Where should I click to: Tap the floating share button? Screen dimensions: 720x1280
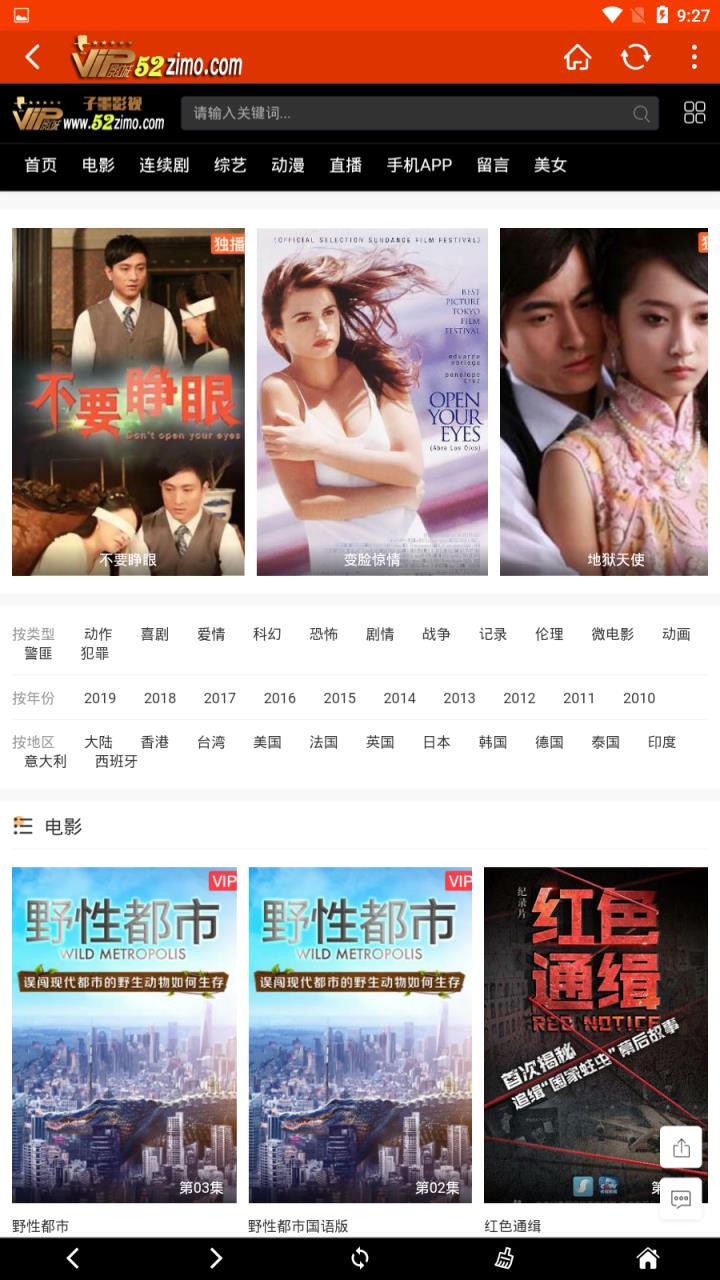[x=683, y=1148]
